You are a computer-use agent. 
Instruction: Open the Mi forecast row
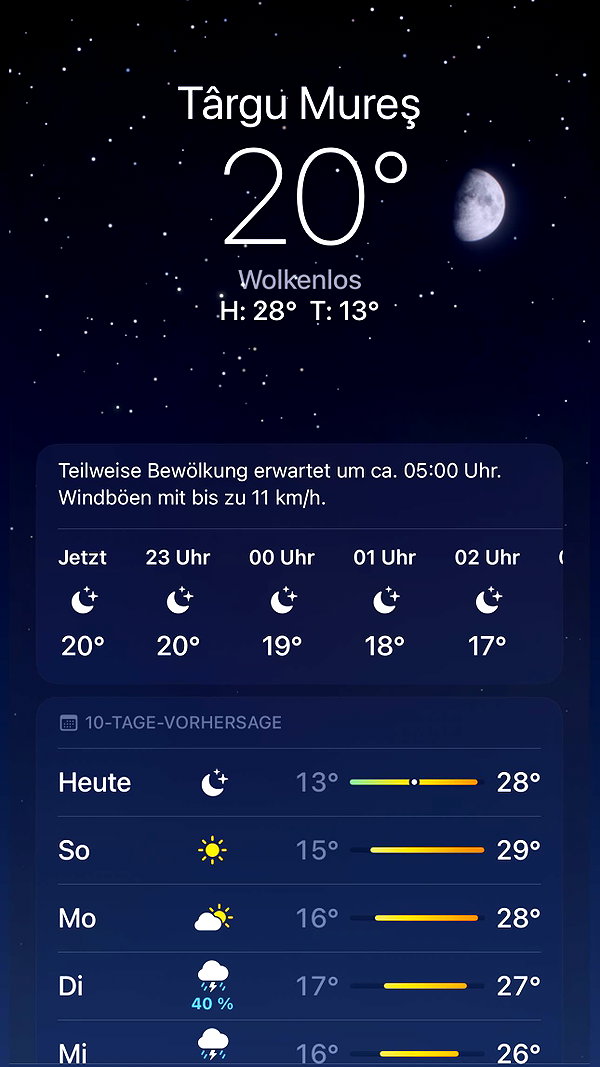(299, 1044)
